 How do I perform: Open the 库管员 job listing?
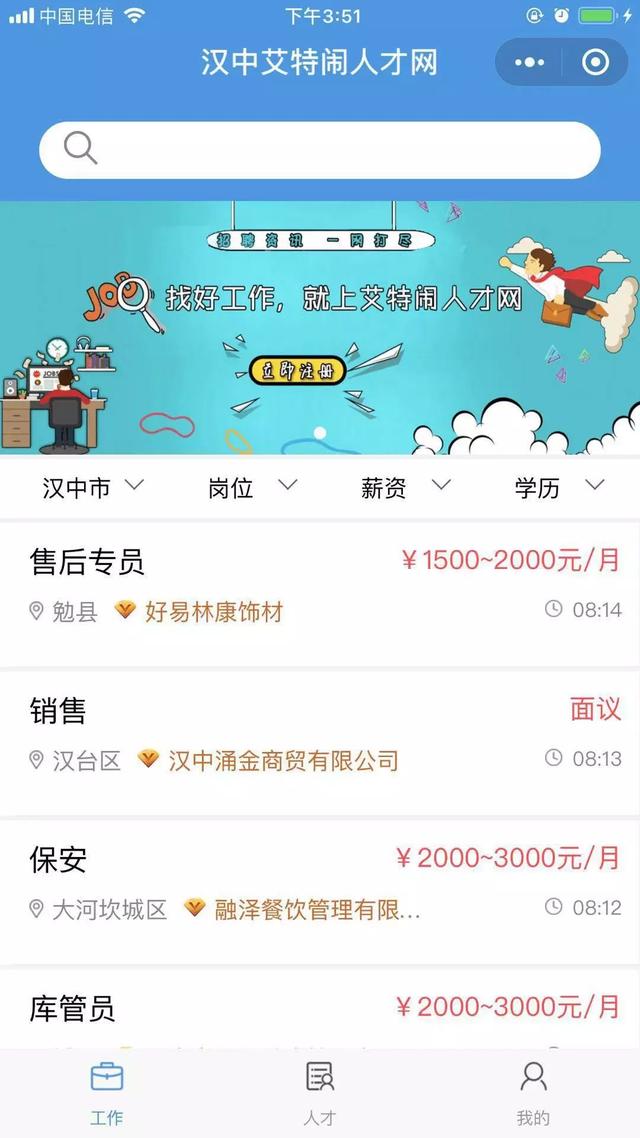(x=320, y=1009)
